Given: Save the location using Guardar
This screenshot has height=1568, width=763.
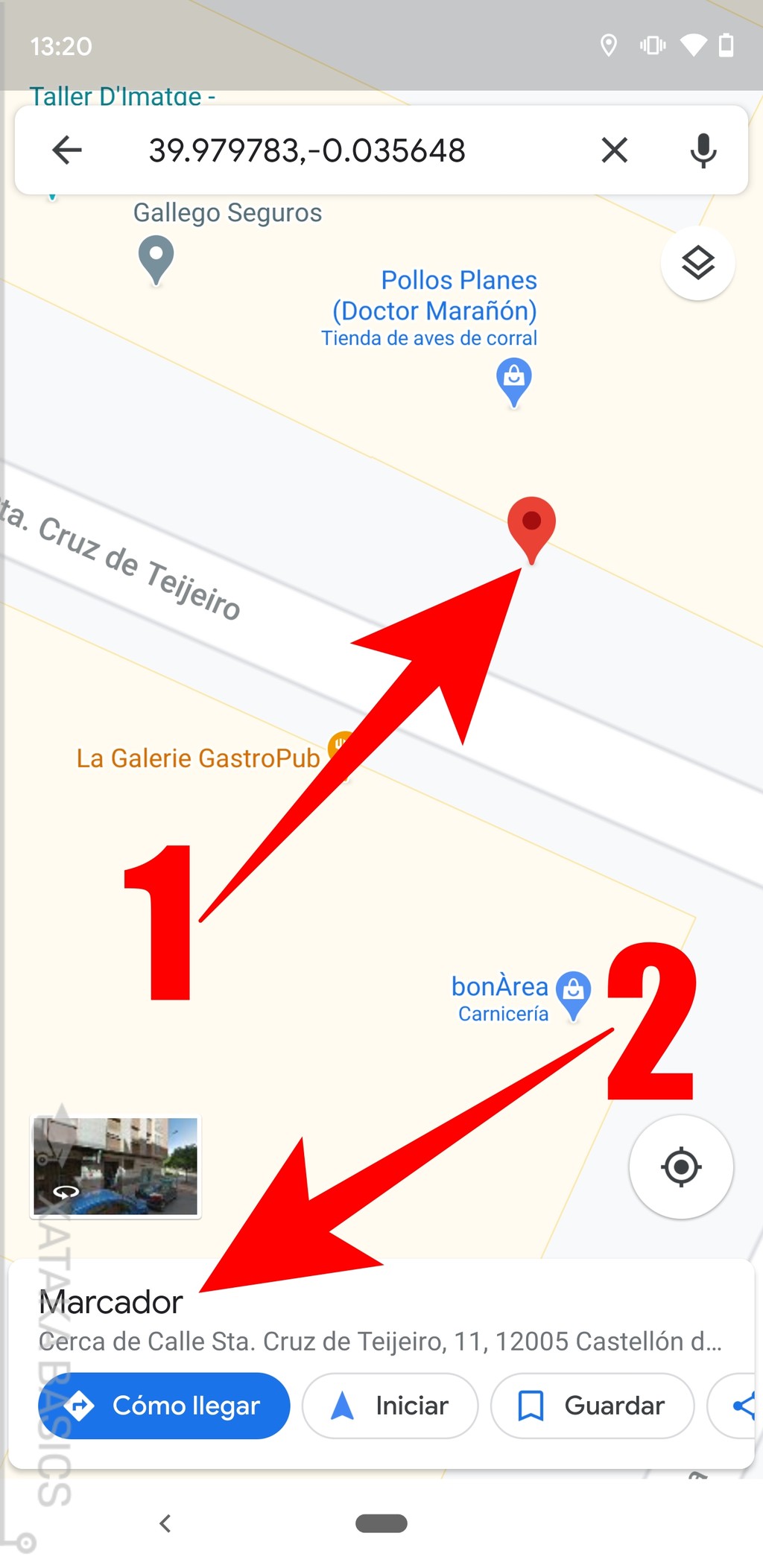Looking at the screenshot, I should click(592, 1406).
